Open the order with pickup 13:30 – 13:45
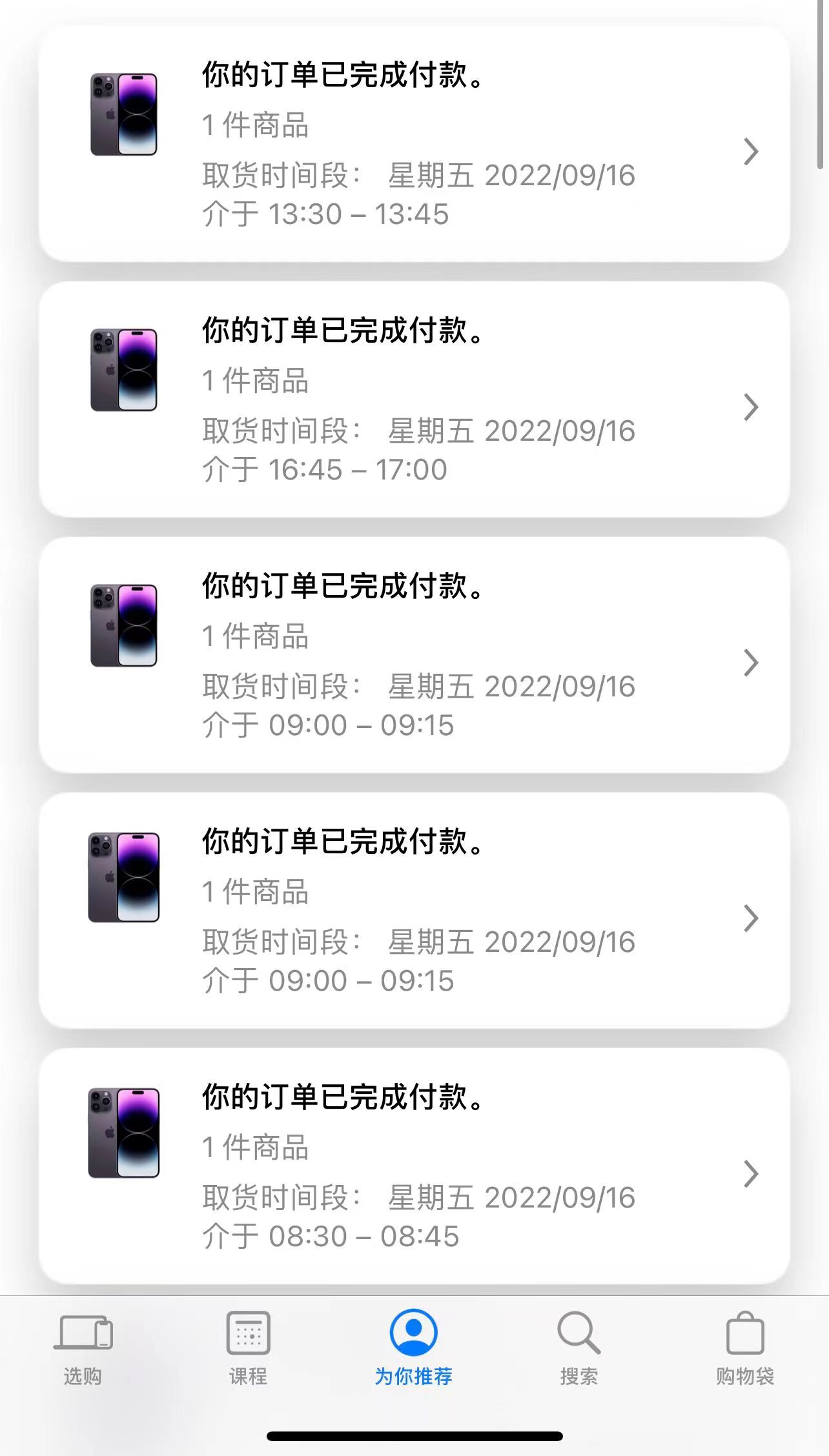Image resolution: width=829 pixels, height=1456 pixels. (414, 144)
